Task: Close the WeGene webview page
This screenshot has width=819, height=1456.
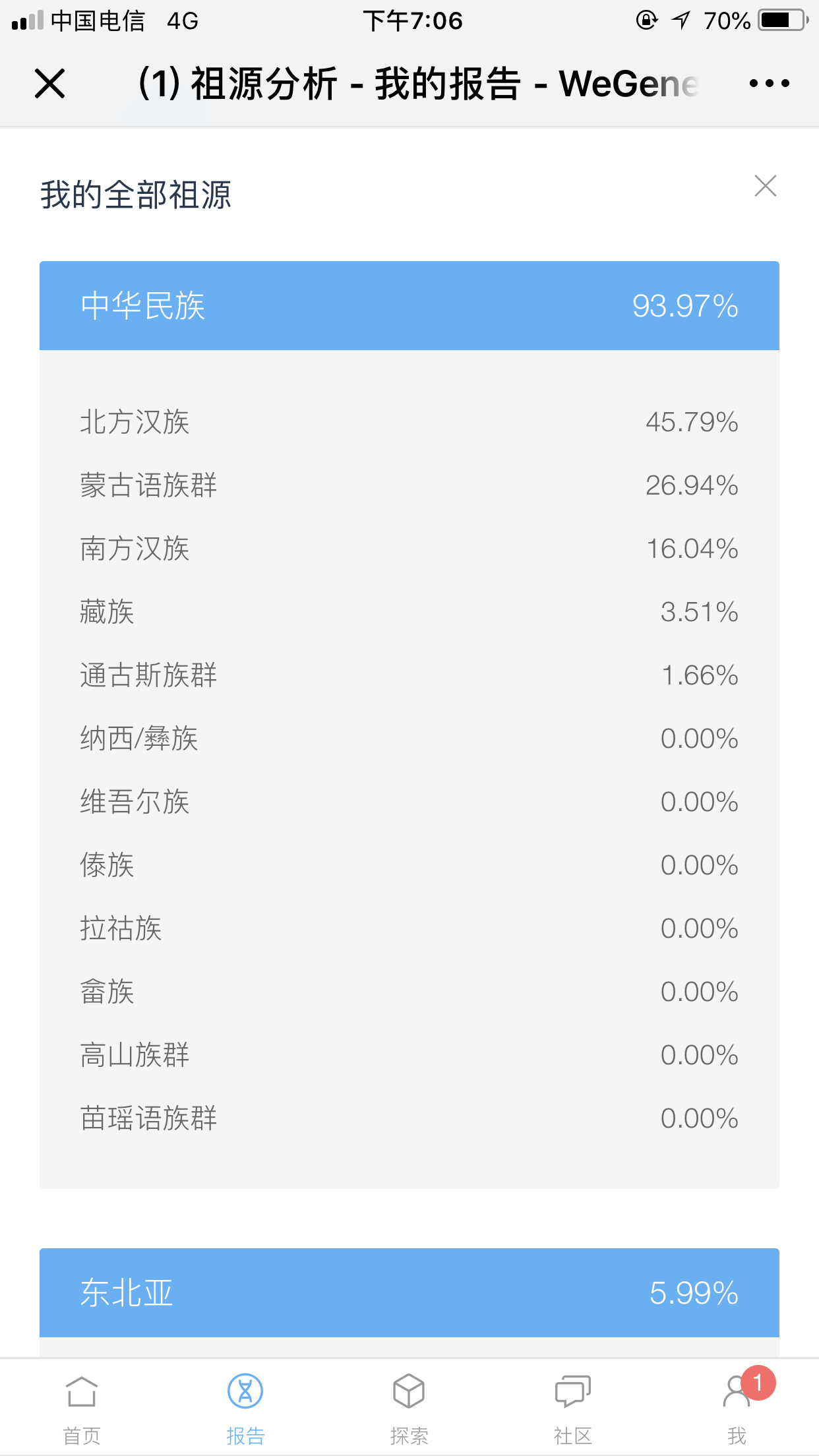Action: point(49,84)
